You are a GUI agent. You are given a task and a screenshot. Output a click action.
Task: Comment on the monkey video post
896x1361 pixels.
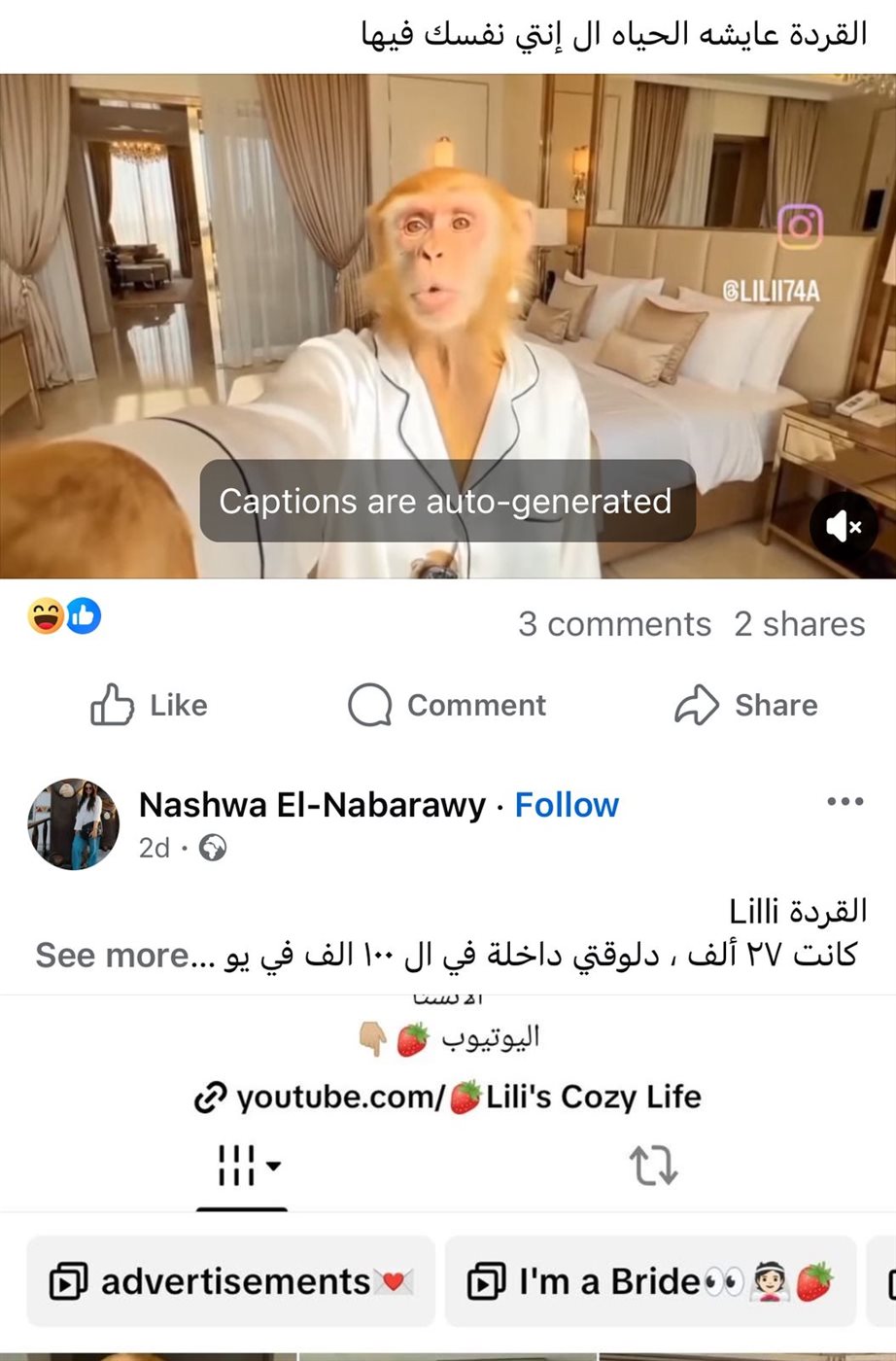[x=447, y=705]
